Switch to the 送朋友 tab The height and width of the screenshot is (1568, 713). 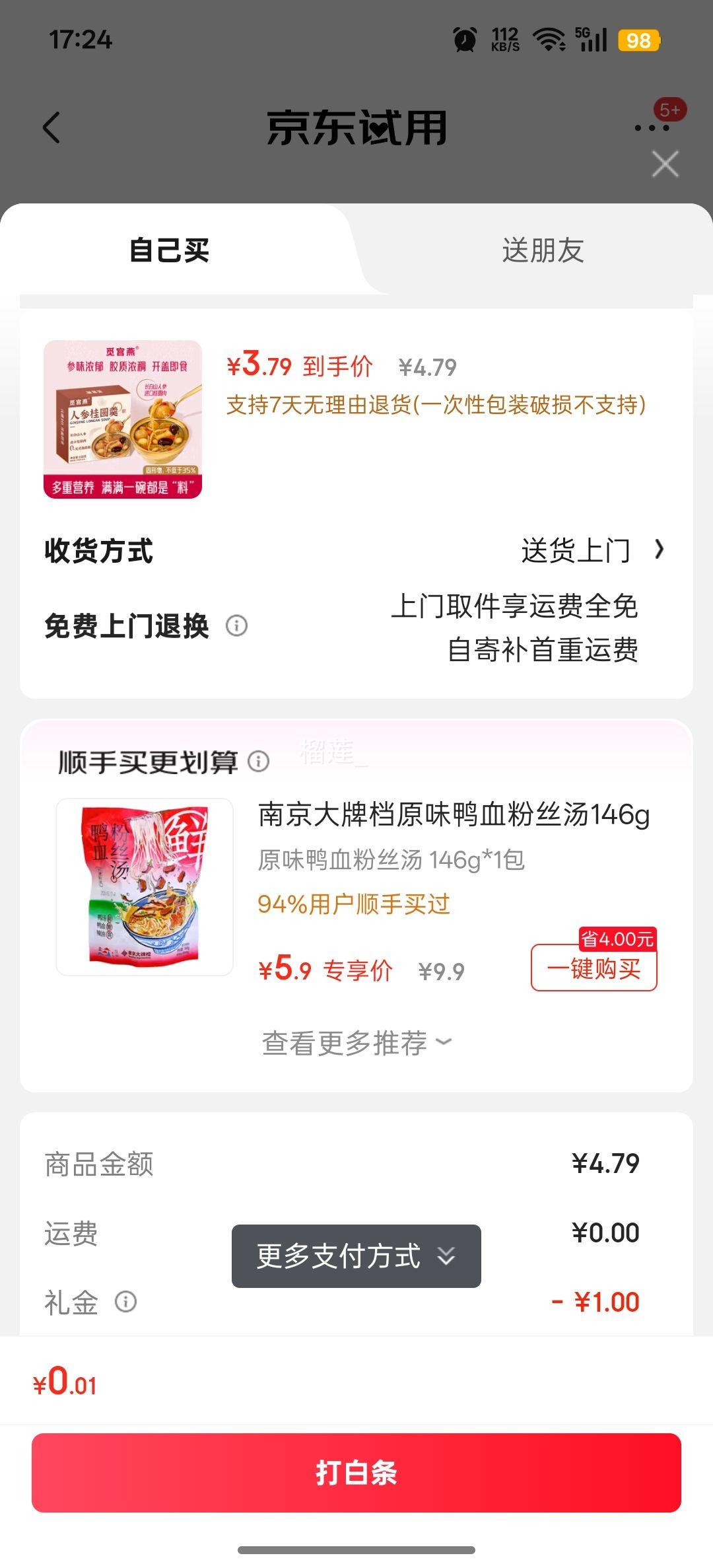[543, 250]
